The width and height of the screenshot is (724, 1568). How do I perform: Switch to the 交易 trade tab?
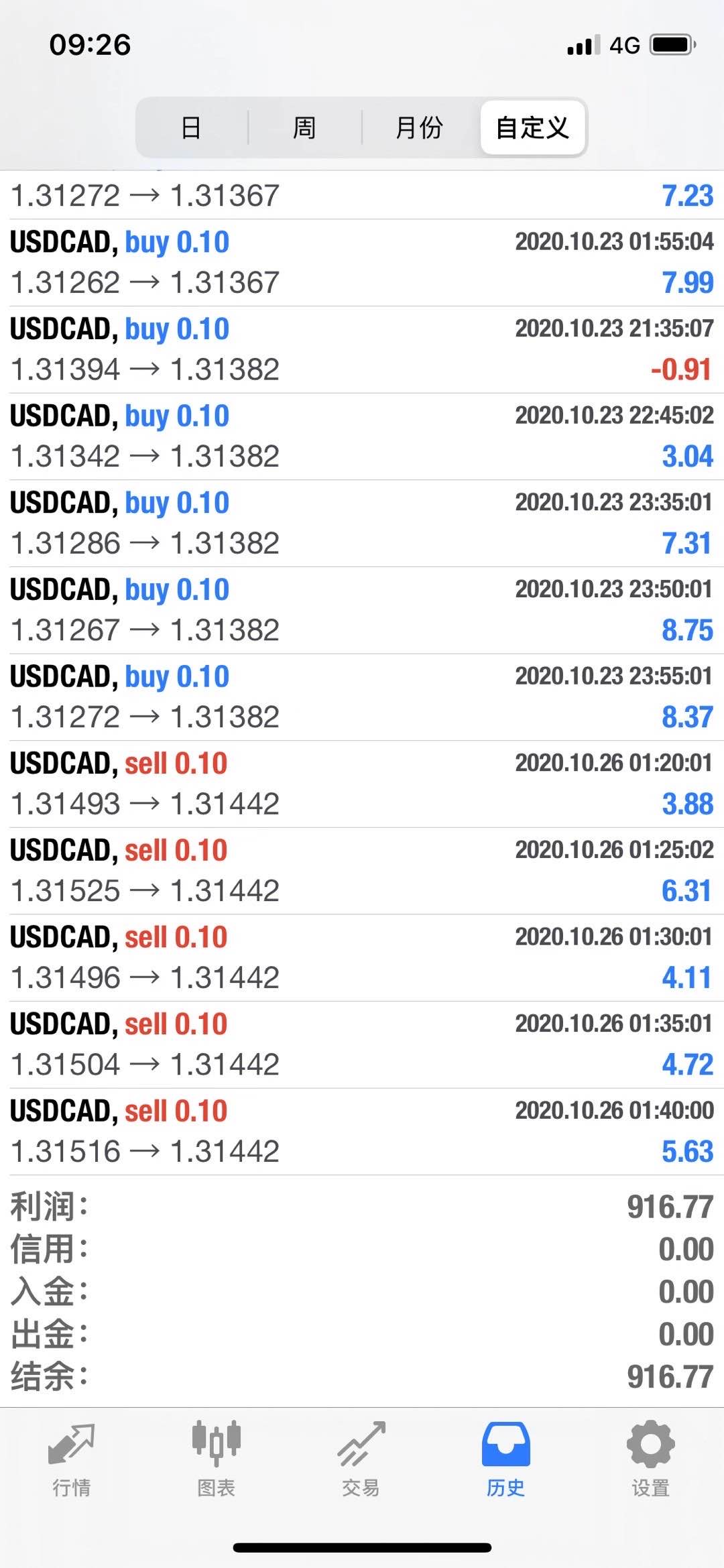[361, 1459]
